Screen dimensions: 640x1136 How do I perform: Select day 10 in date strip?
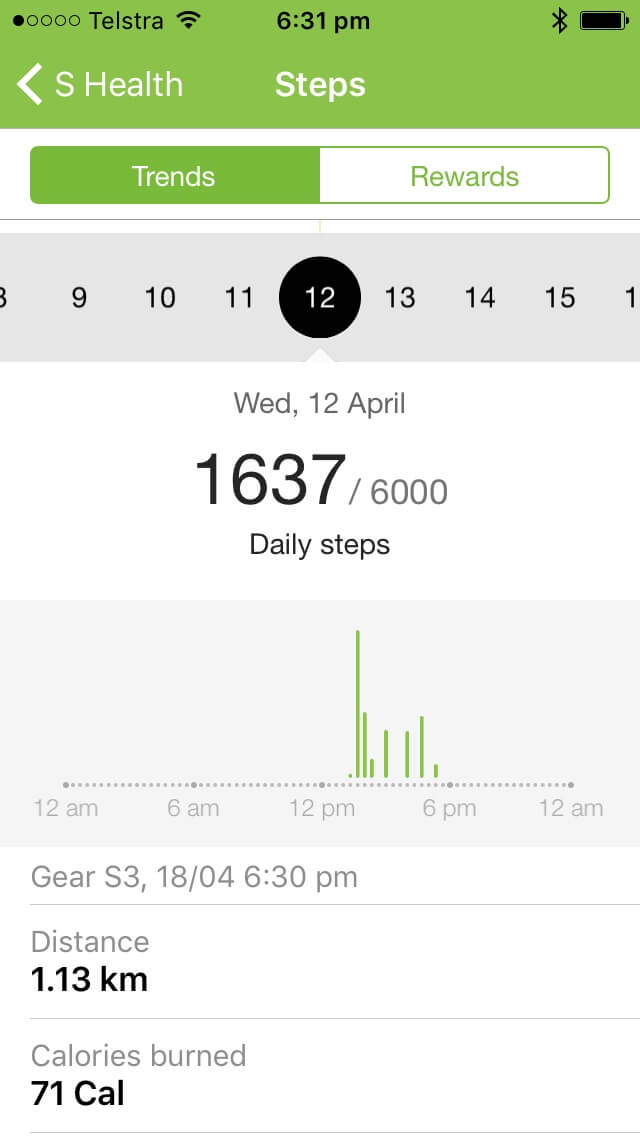160,297
